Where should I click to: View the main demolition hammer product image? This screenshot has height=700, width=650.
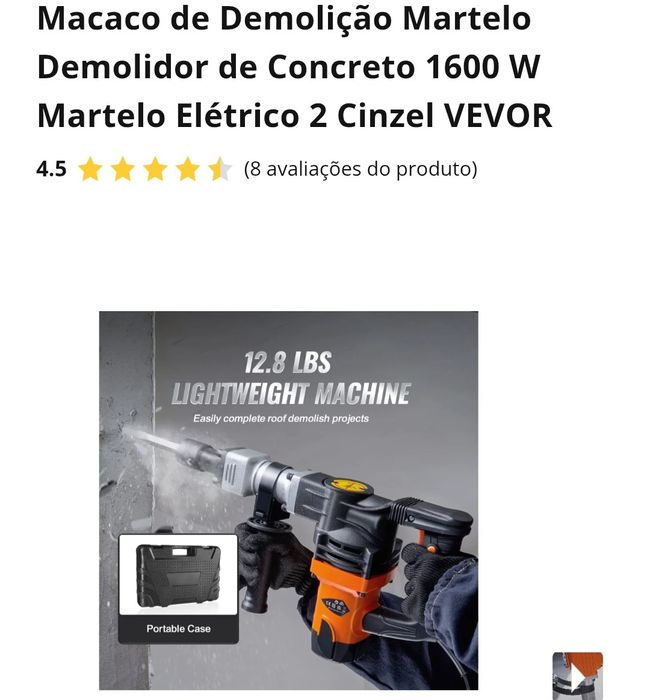pyautogui.click(x=288, y=500)
